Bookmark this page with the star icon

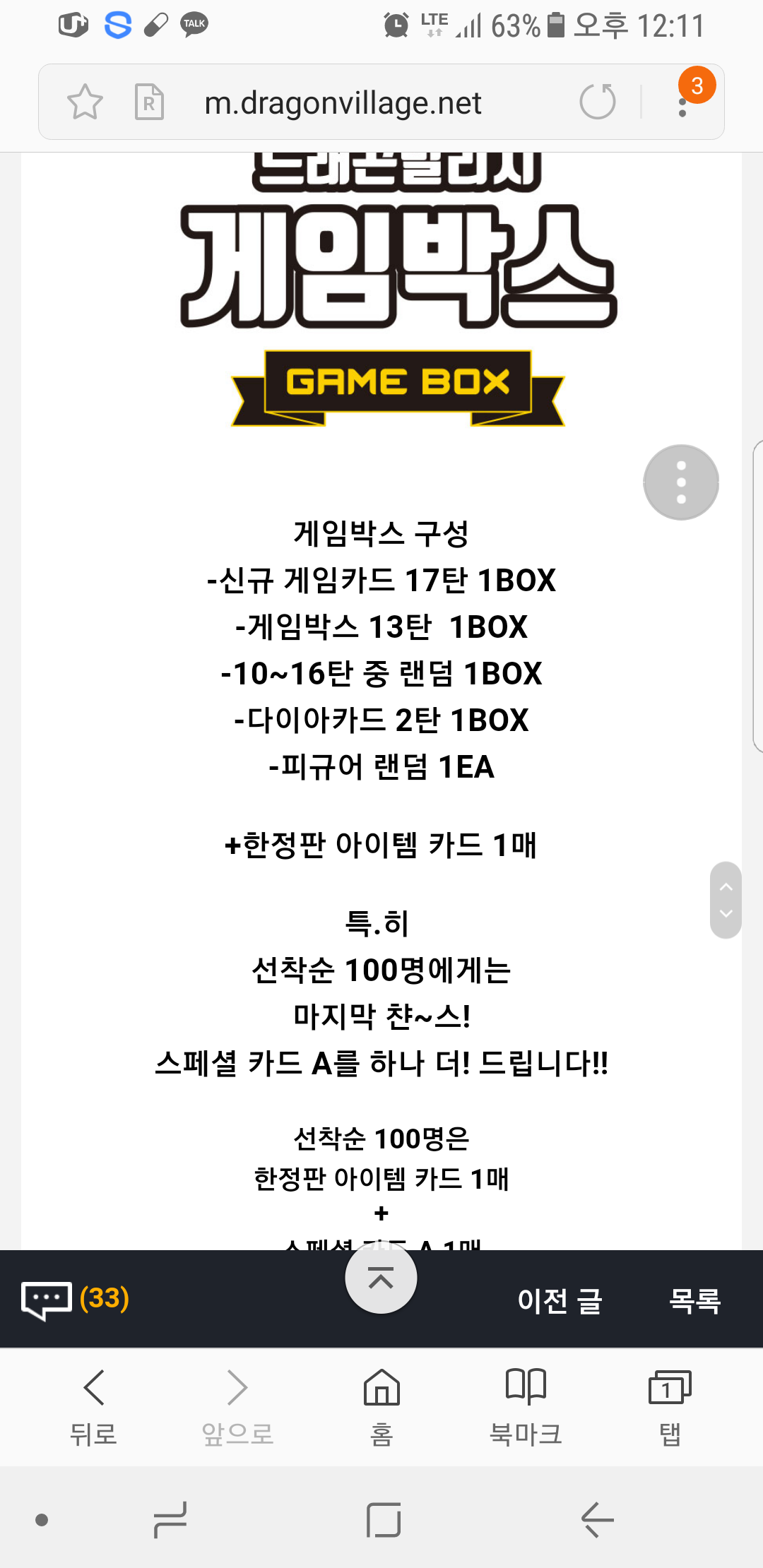coord(85,102)
